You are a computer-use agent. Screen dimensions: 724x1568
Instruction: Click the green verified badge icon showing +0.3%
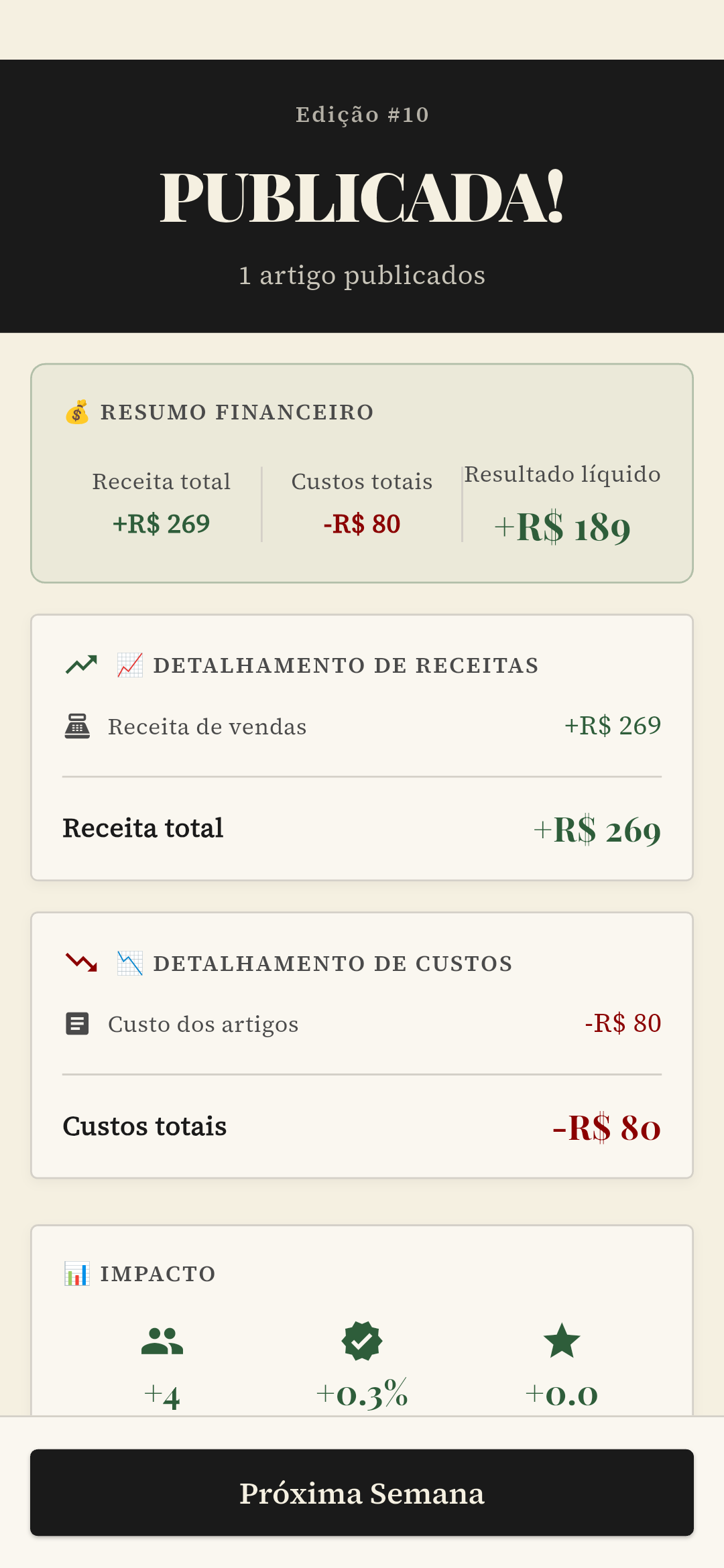pyautogui.click(x=362, y=1341)
